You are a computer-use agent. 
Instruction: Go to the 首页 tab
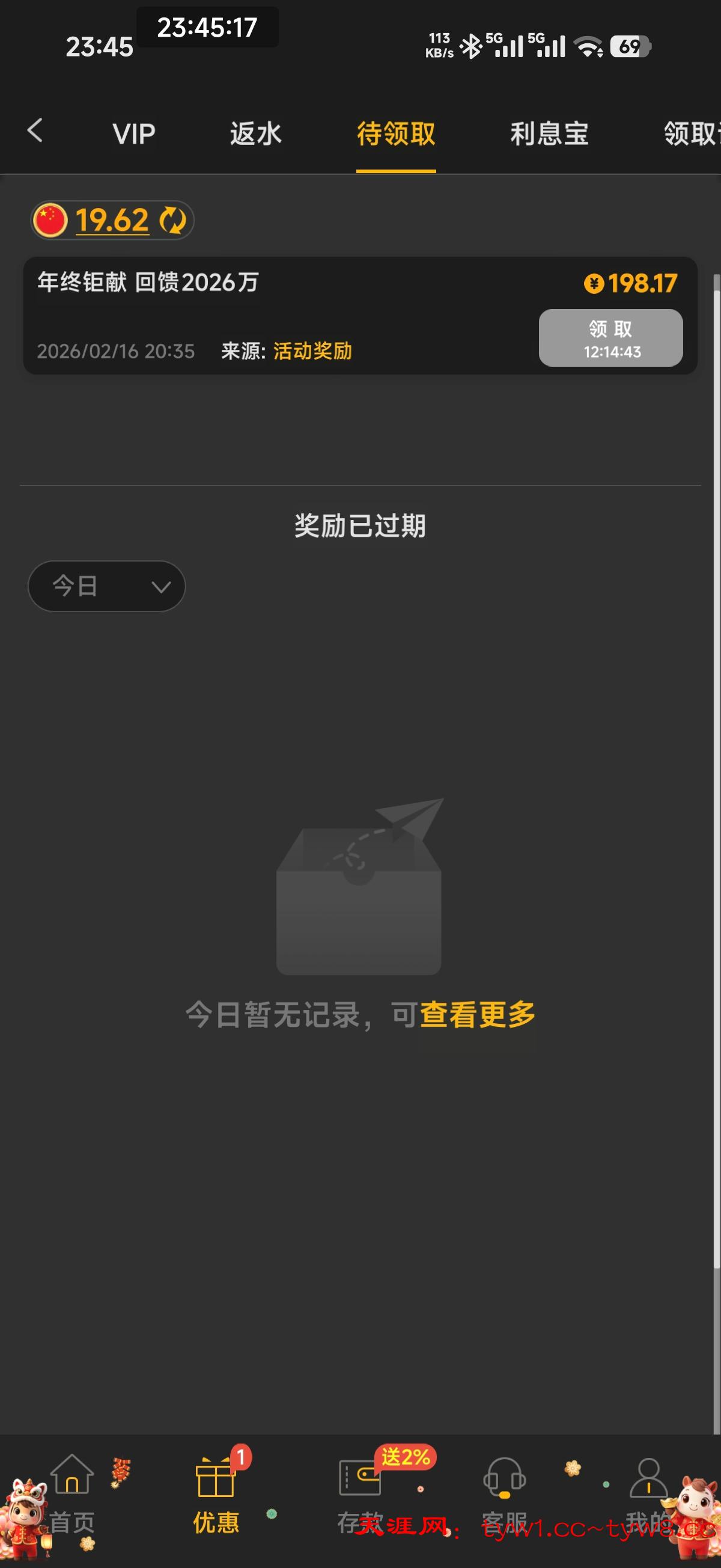coord(71,1491)
